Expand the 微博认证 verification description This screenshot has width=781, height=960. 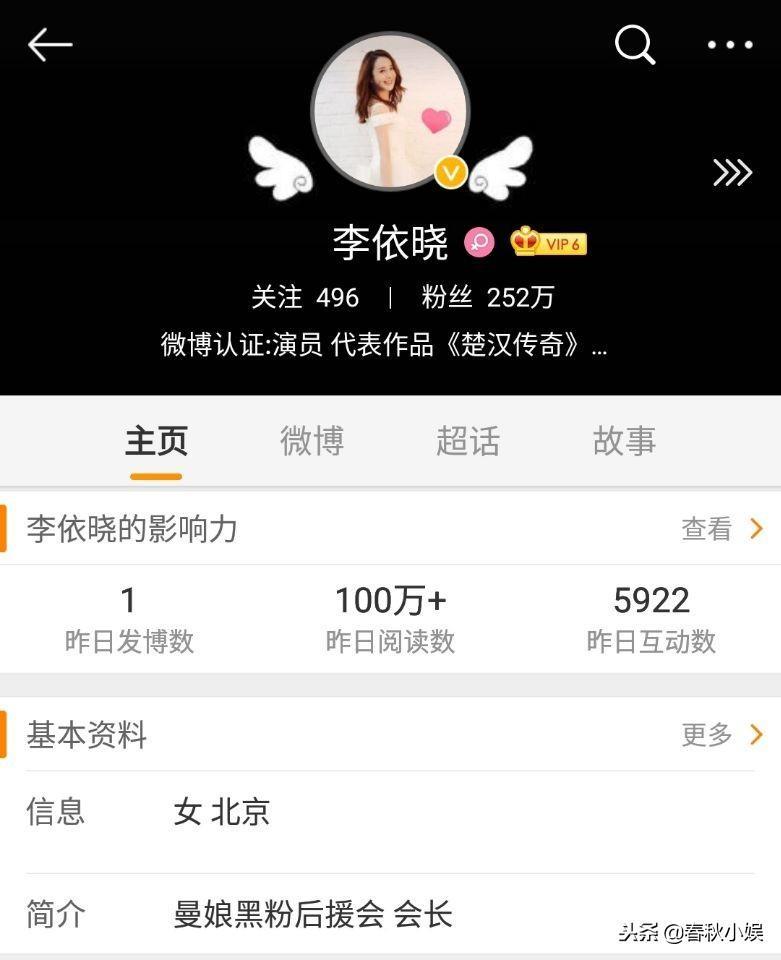click(x=384, y=346)
